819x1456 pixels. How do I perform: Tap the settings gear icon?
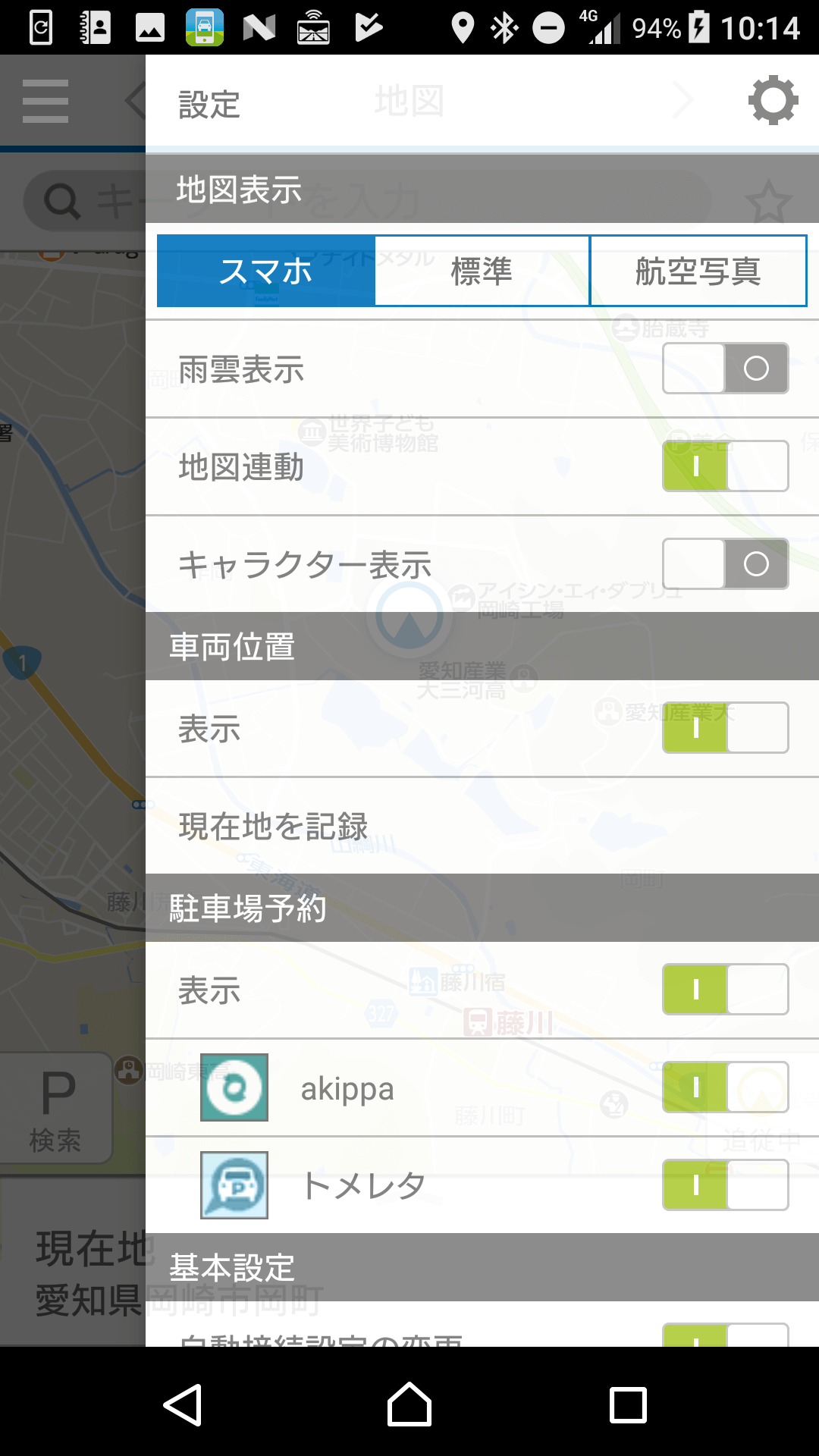click(x=773, y=100)
